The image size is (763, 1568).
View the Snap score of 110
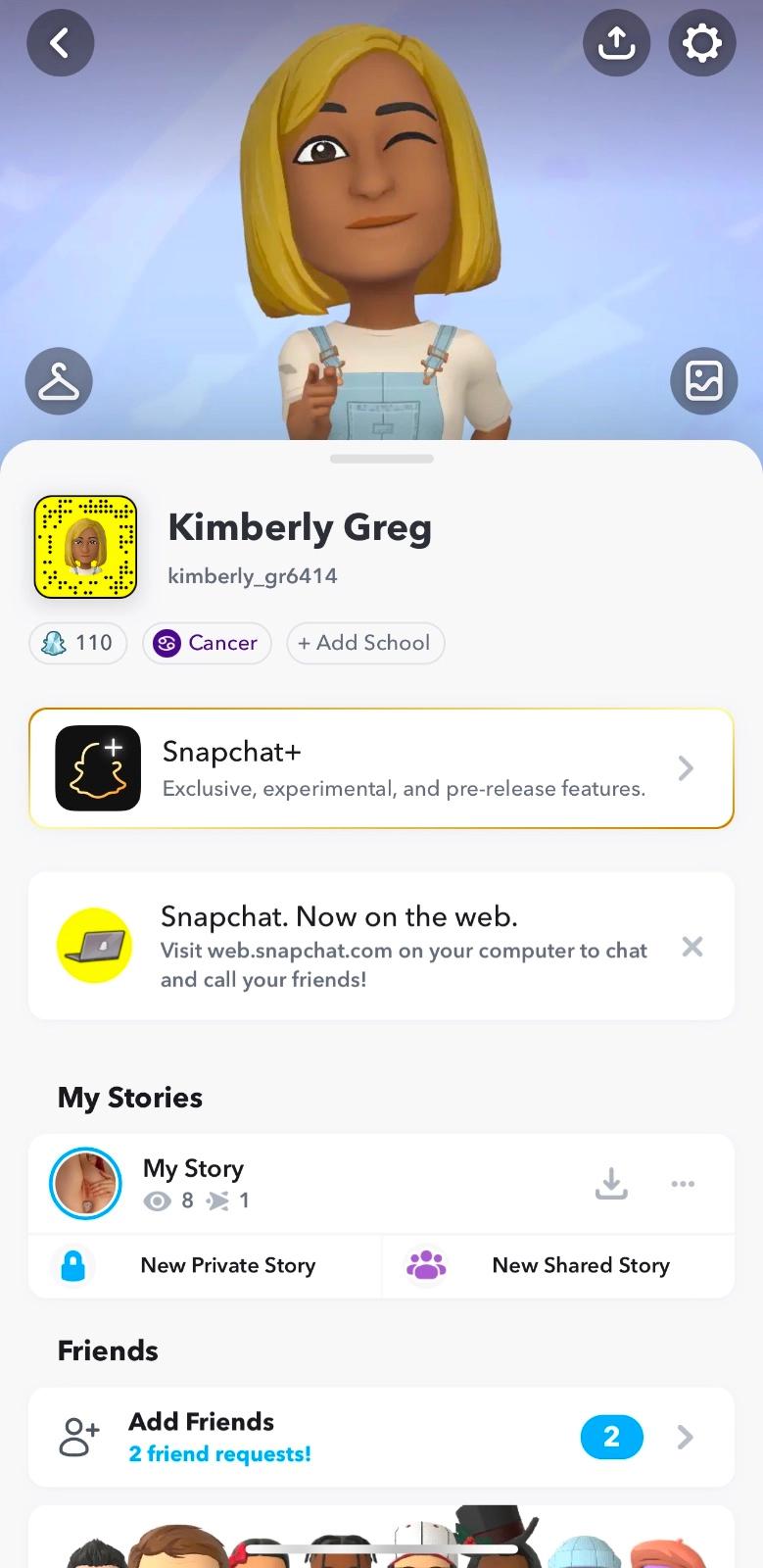click(78, 643)
